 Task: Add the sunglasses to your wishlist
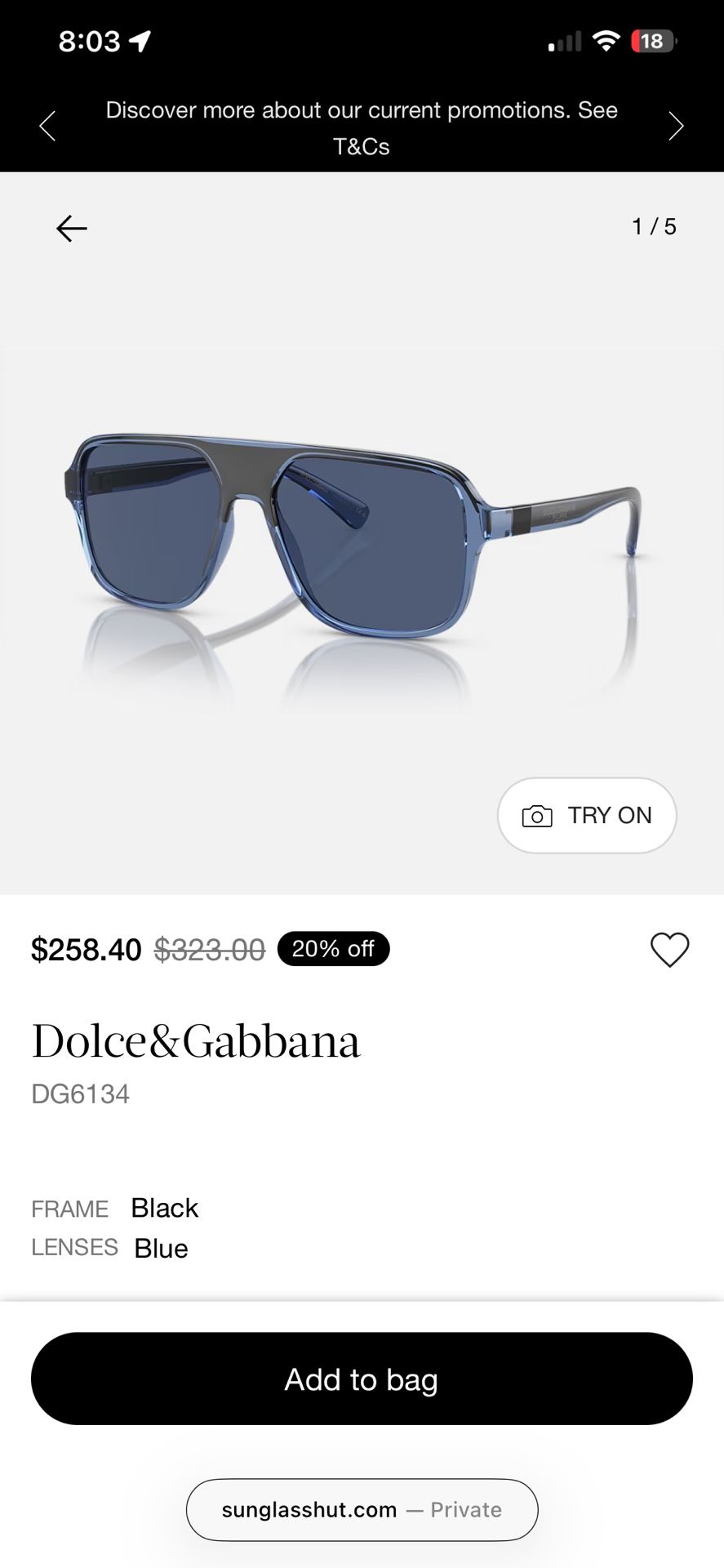[x=669, y=950]
